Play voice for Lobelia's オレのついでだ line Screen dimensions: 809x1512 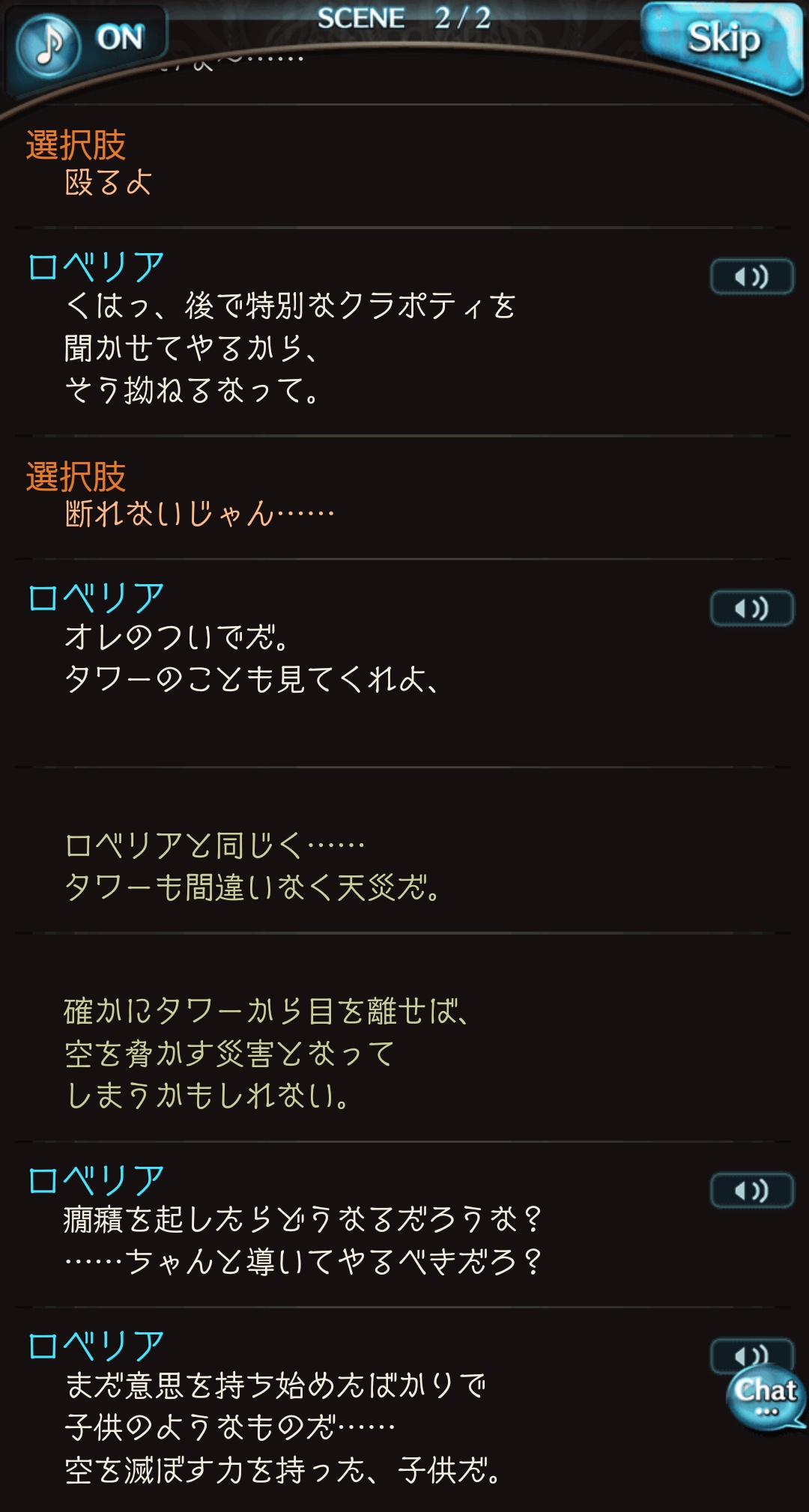751,608
